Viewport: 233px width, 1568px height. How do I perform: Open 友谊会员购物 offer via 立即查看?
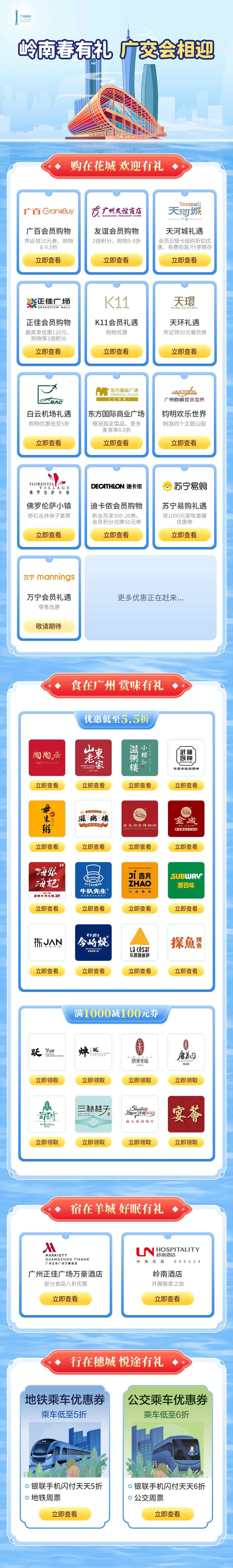point(116,260)
